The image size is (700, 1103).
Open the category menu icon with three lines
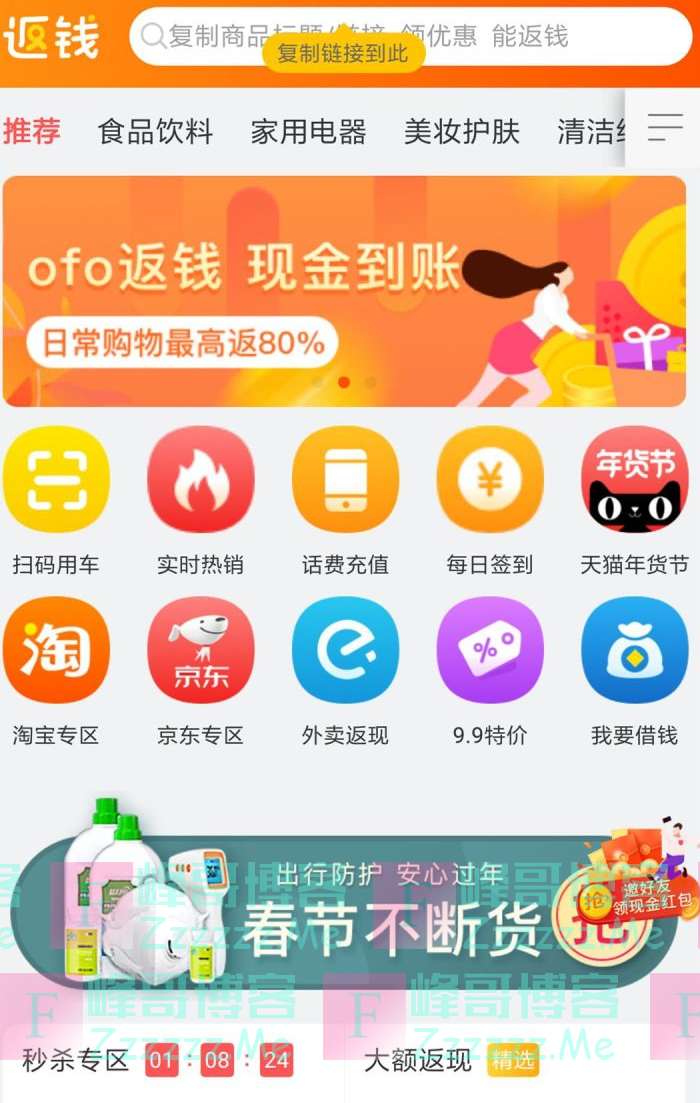pos(665,128)
